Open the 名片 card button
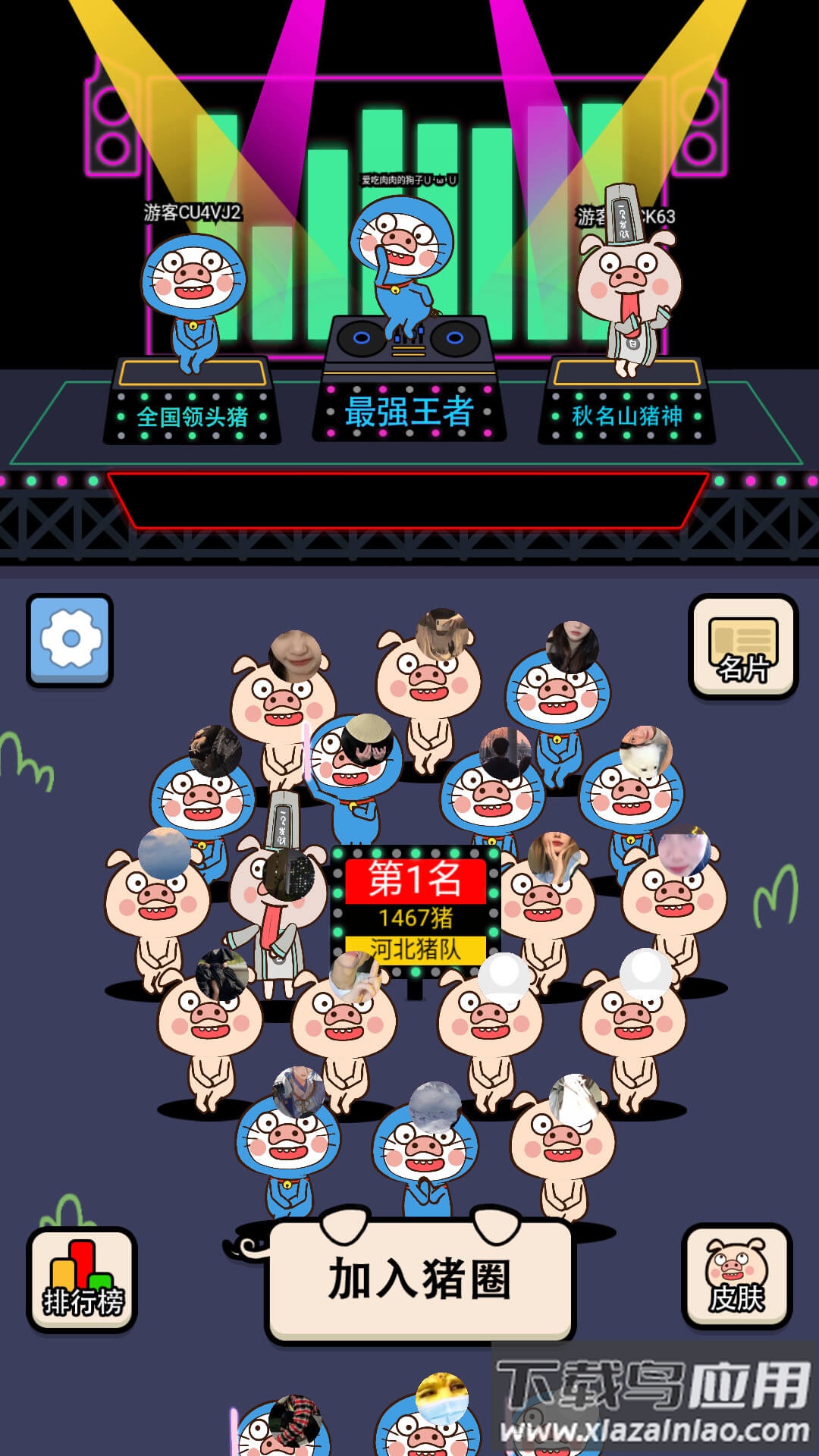Screen dimensions: 819x1456 (x=742, y=646)
